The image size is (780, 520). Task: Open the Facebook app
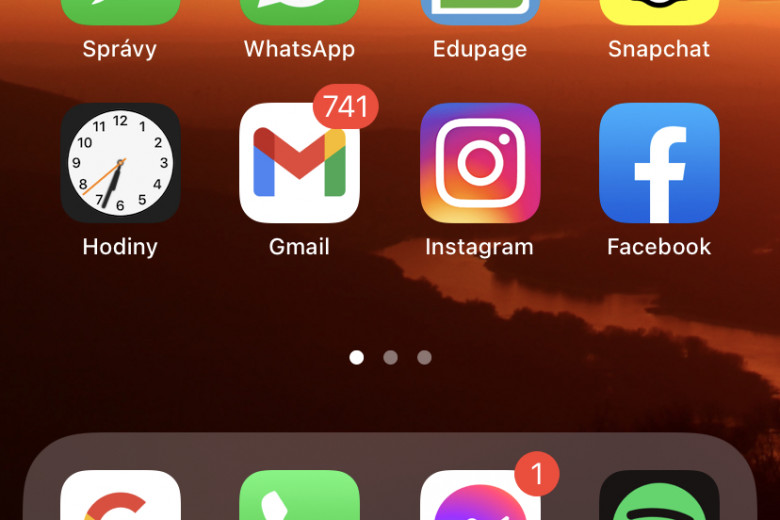659,163
